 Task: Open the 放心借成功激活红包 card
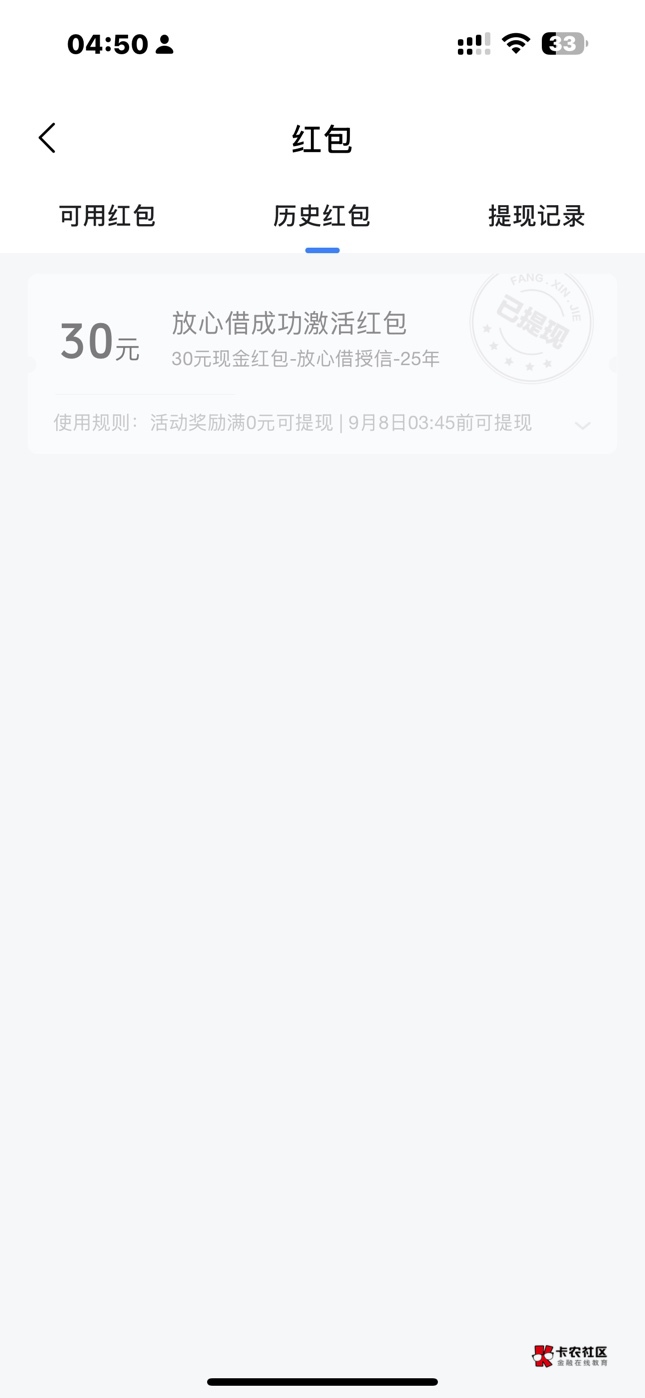click(x=322, y=364)
